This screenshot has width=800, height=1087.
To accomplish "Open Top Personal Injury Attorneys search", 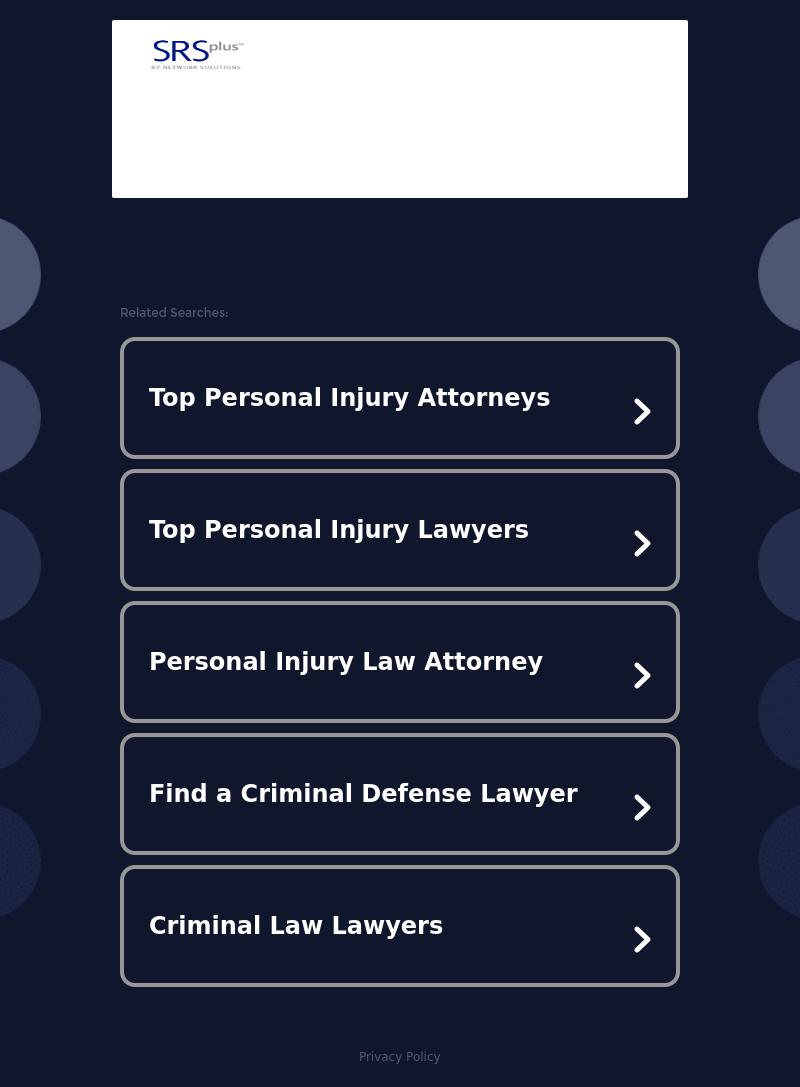I will (399, 398).
